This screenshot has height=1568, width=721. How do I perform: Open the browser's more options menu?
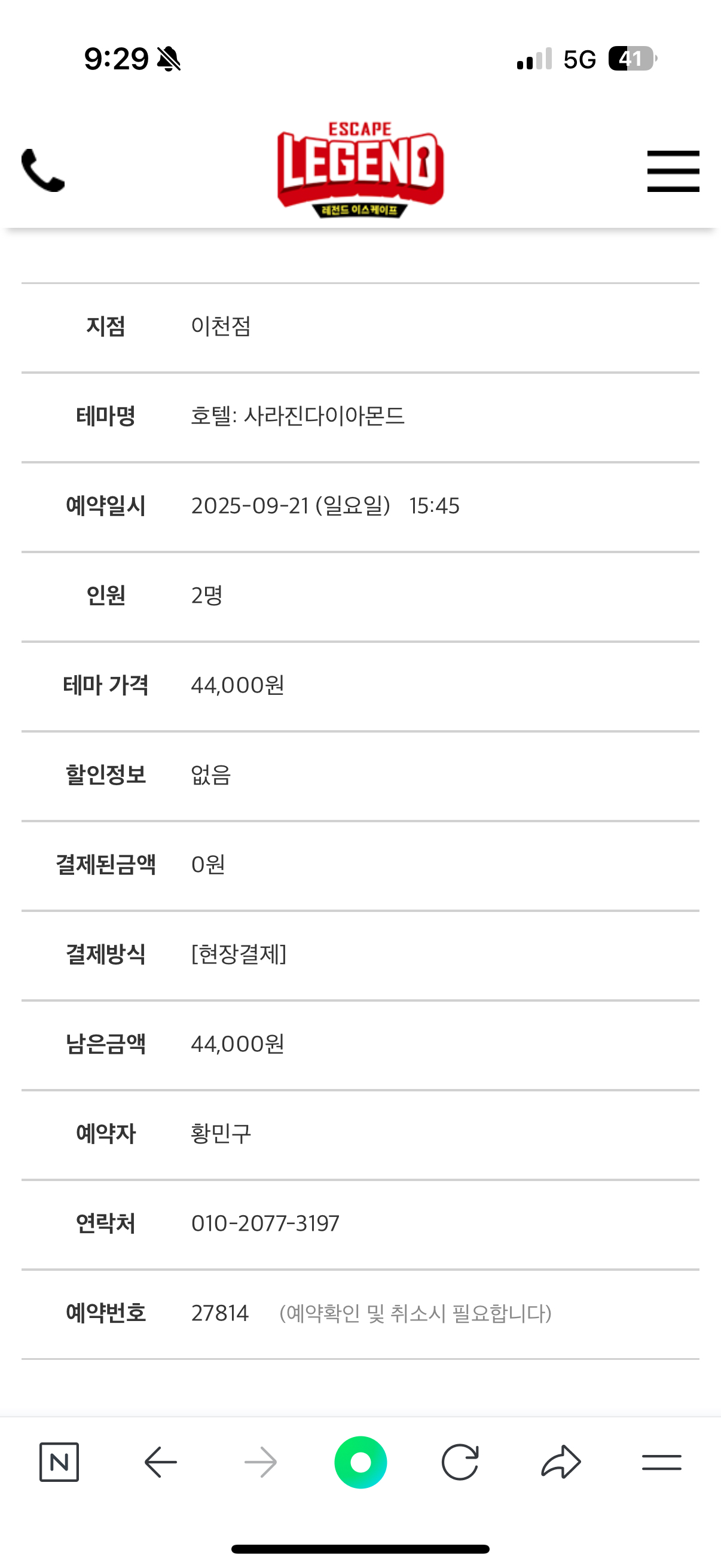click(661, 1462)
